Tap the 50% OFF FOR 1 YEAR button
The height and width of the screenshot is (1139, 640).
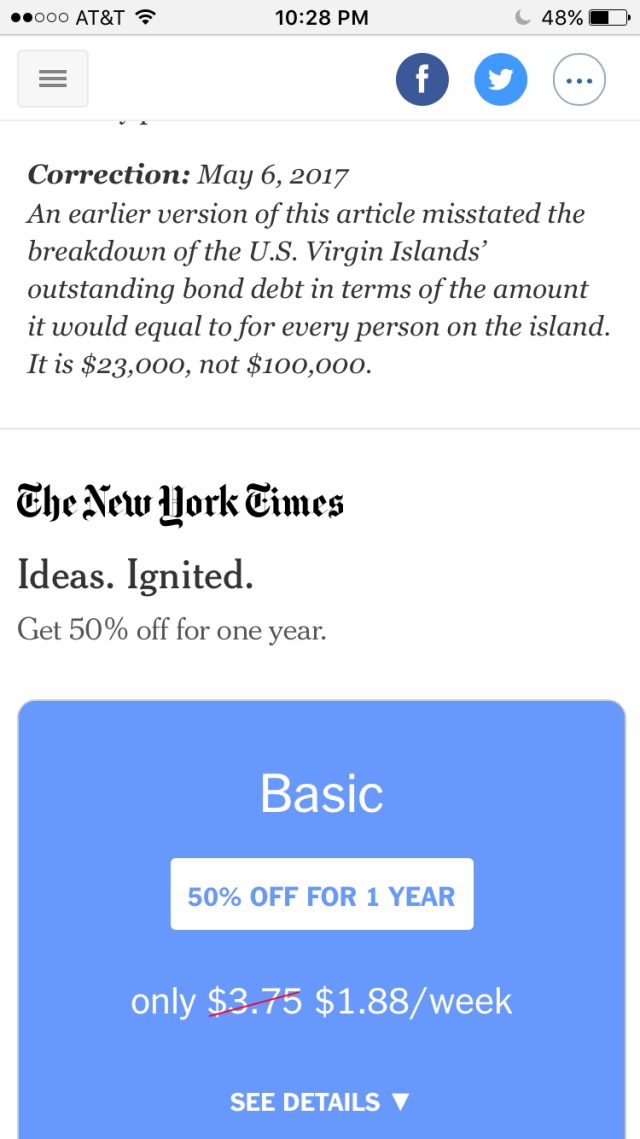(x=322, y=894)
